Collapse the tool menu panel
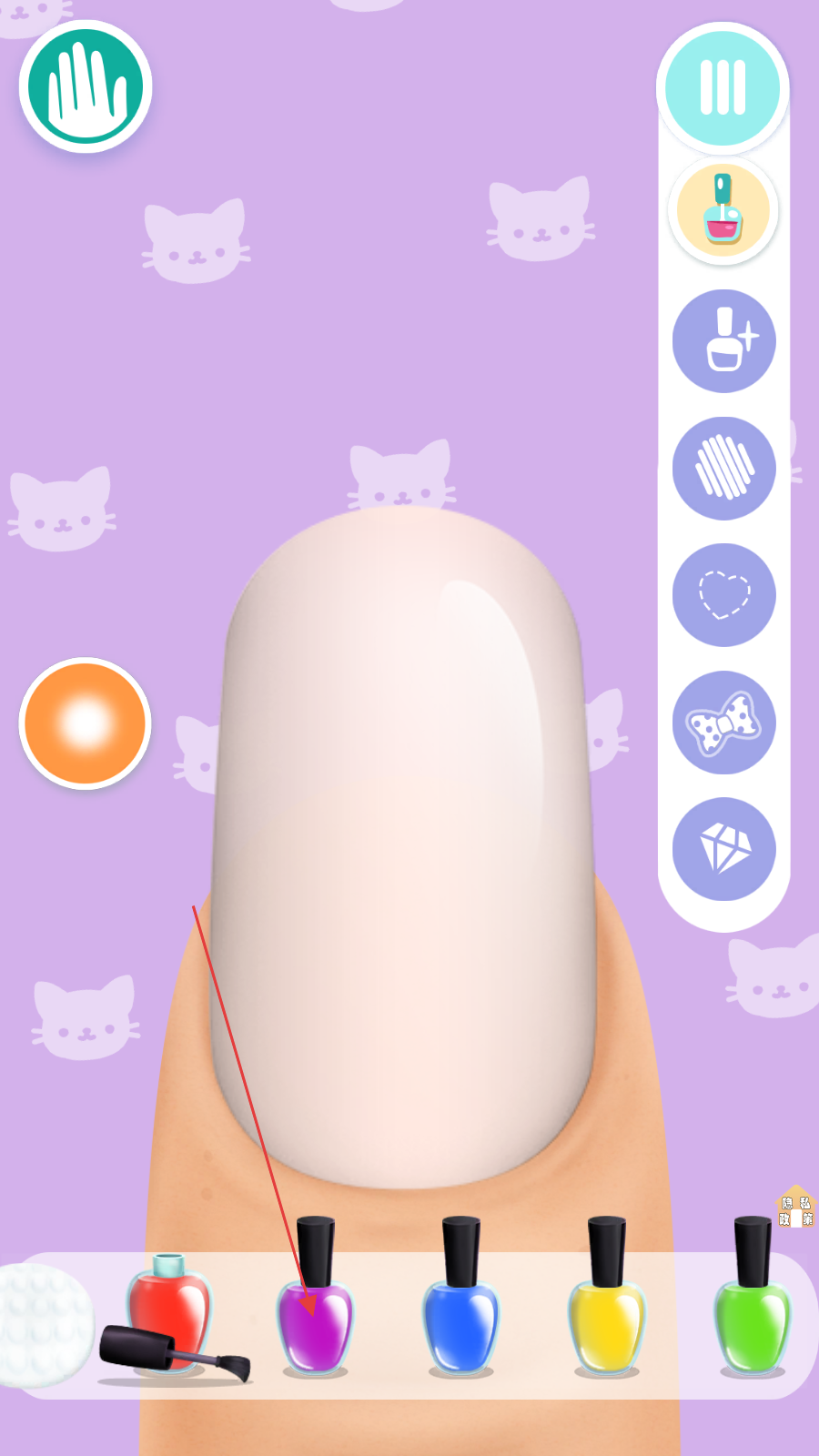 tap(723, 87)
